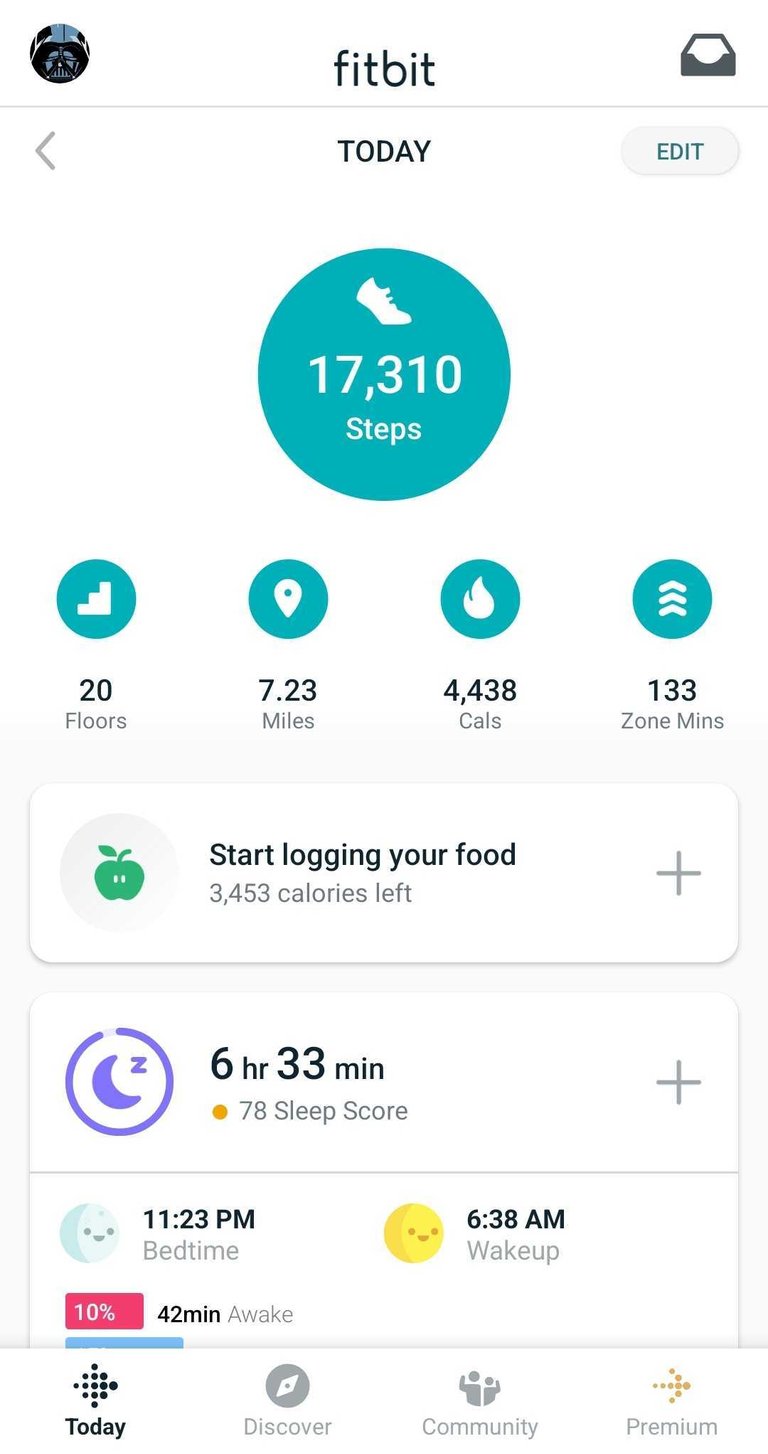Open the inbox tray icon
The image size is (768, 1454).
click(x=708, y=56)
